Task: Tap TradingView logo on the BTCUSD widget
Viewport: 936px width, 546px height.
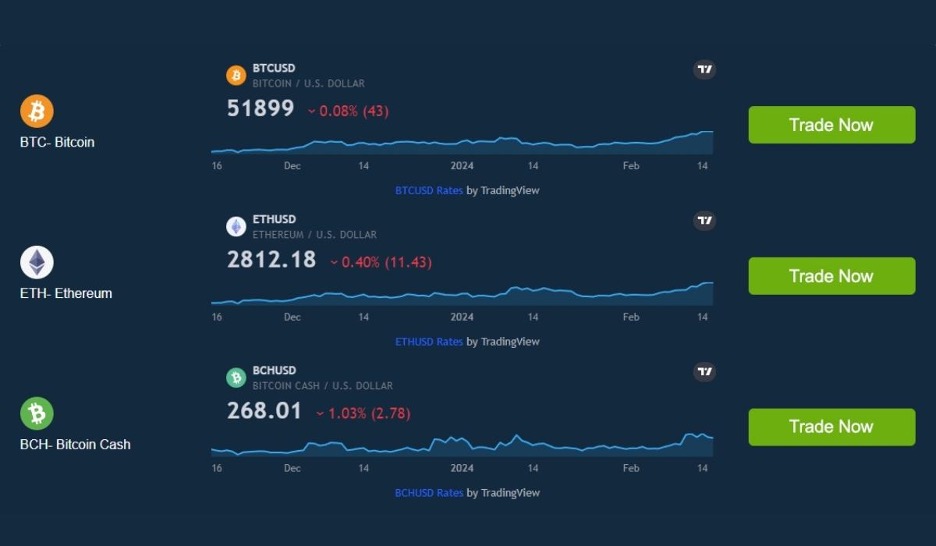Action: (x=705, y=70)
